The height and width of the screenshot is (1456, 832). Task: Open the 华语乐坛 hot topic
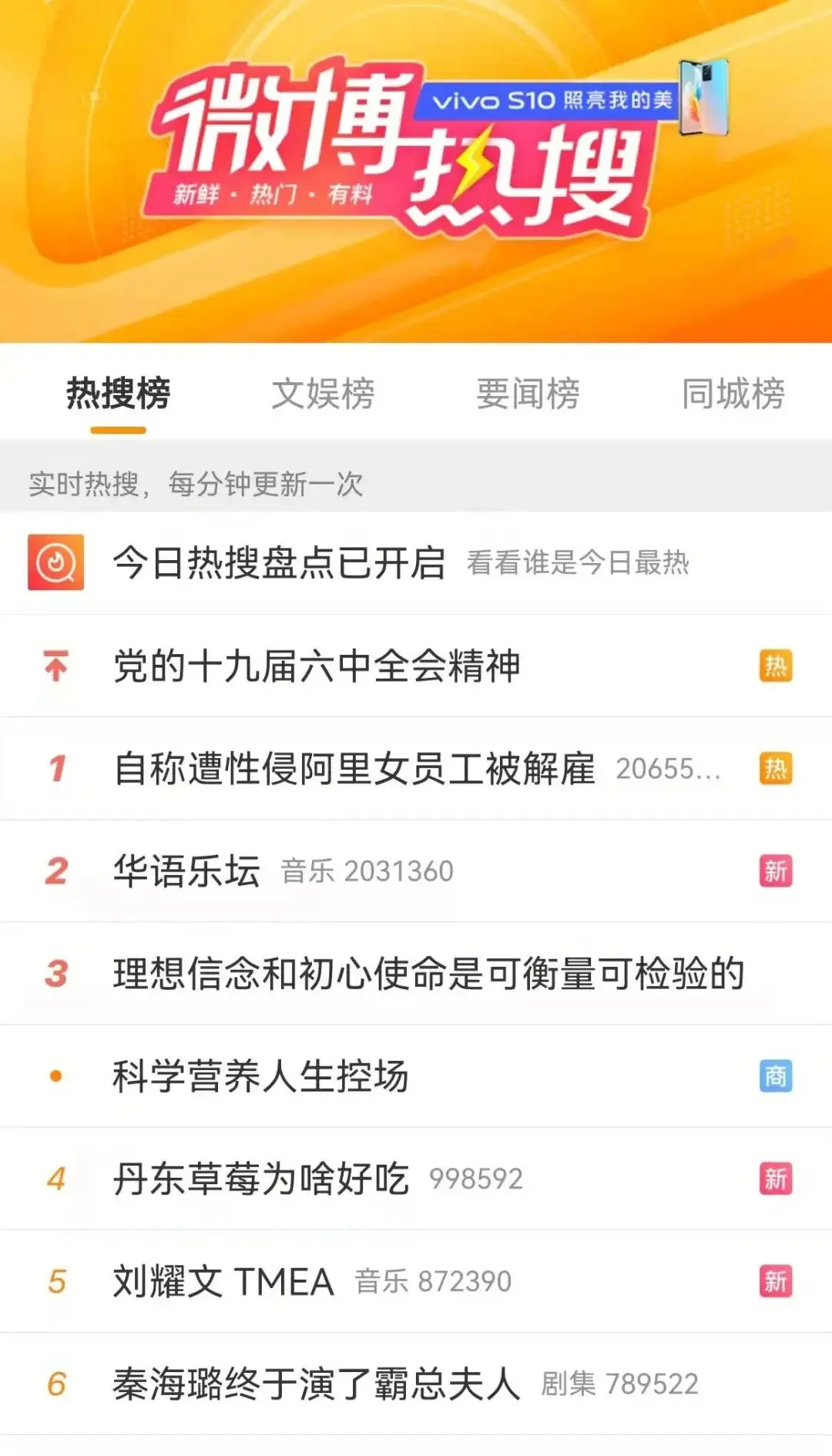[x=416, y=871]
